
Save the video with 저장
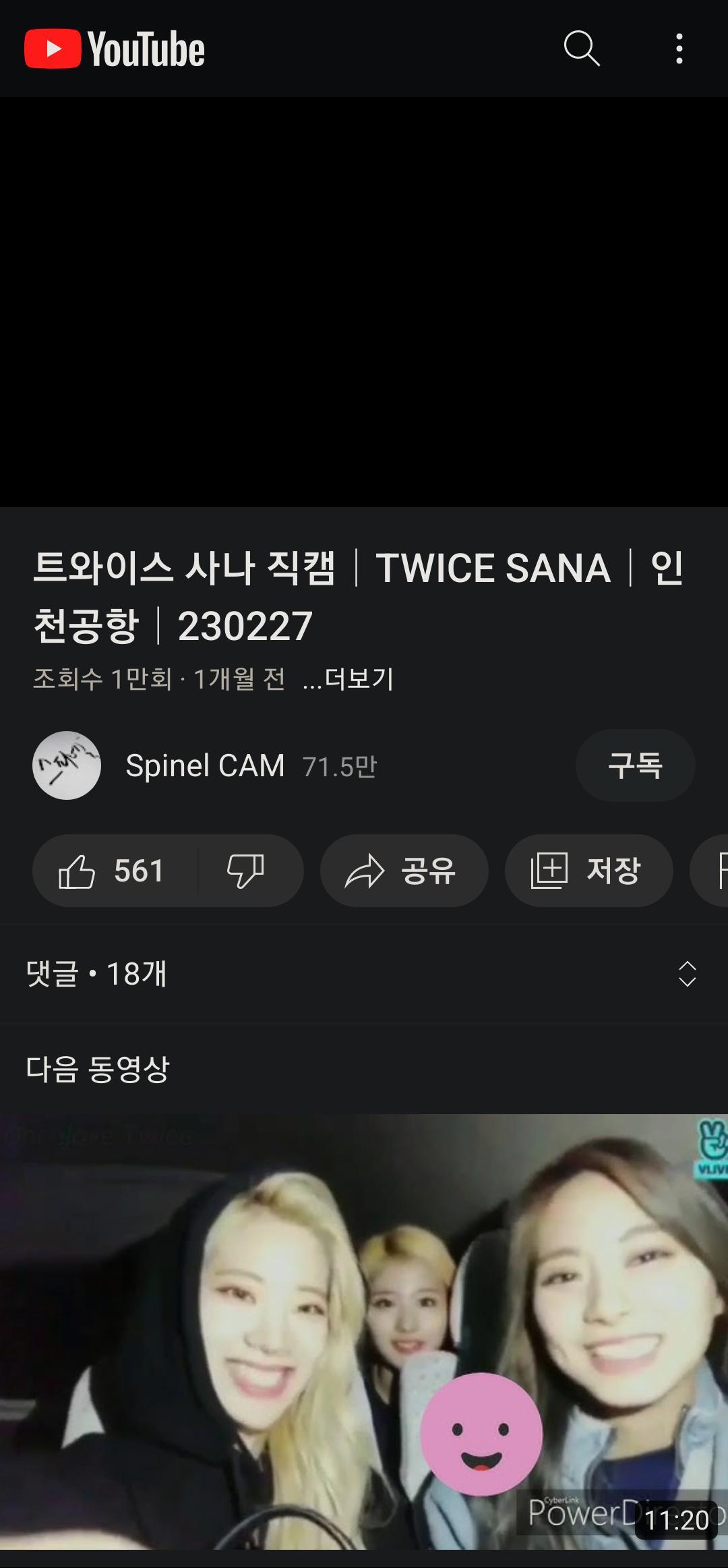(588, 871)
